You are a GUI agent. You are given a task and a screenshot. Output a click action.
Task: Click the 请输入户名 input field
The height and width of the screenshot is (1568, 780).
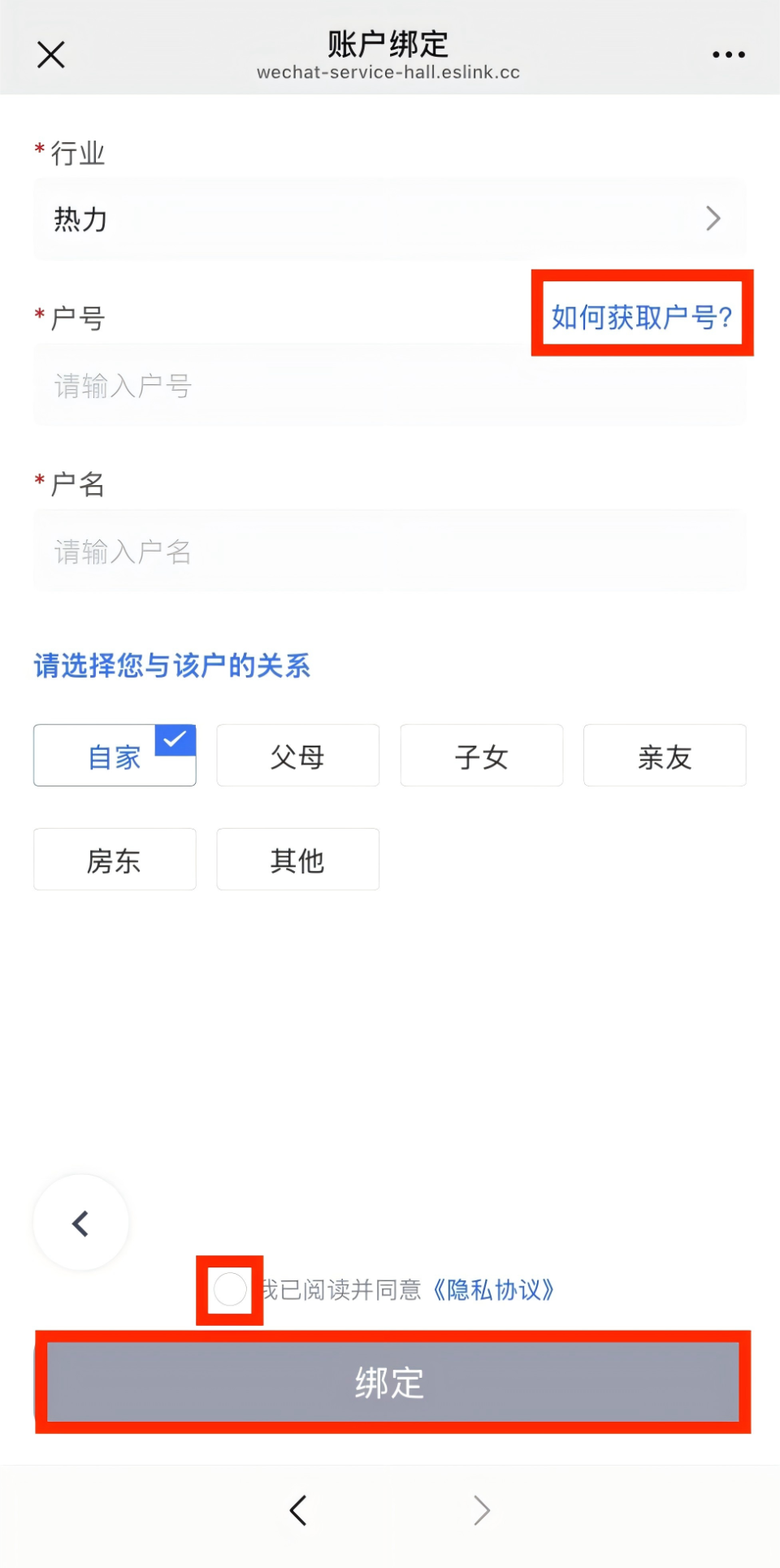pyautogui.click(x=390, y=551)
